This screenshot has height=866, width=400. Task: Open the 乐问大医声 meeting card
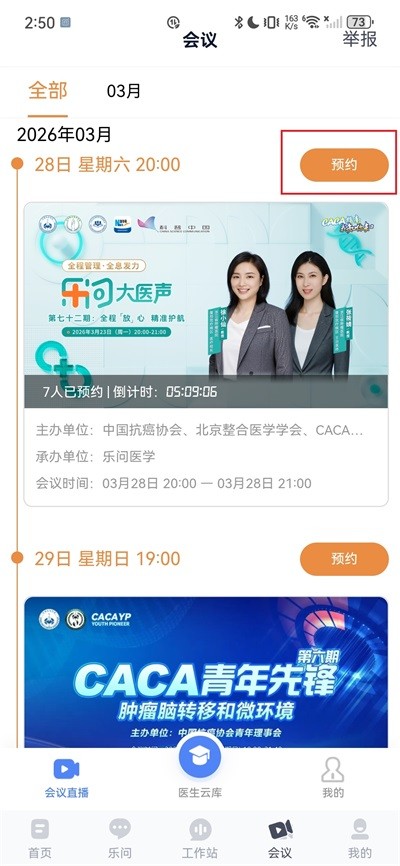[x=206, y=354]
